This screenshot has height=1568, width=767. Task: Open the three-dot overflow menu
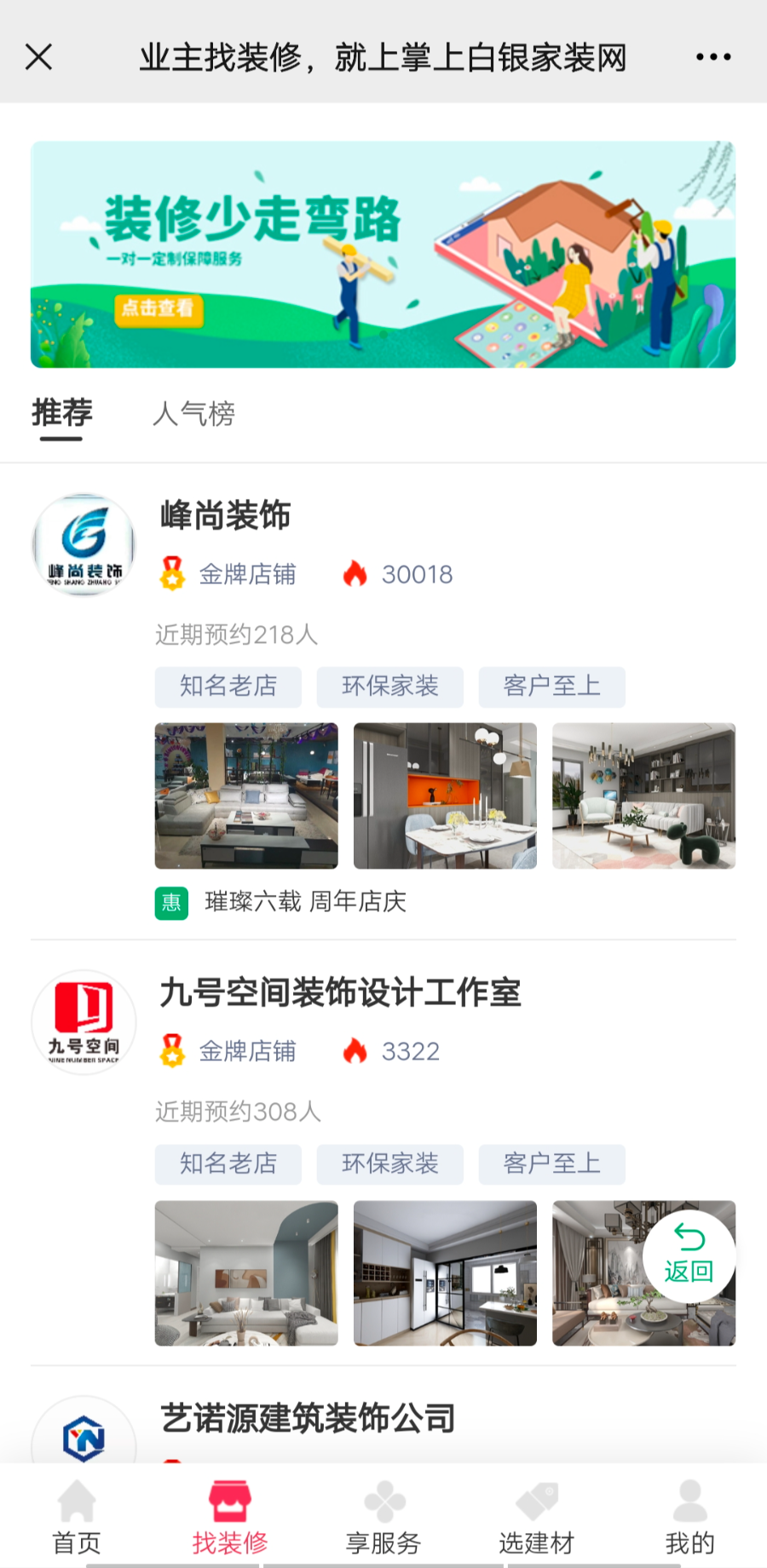(712, 57)
